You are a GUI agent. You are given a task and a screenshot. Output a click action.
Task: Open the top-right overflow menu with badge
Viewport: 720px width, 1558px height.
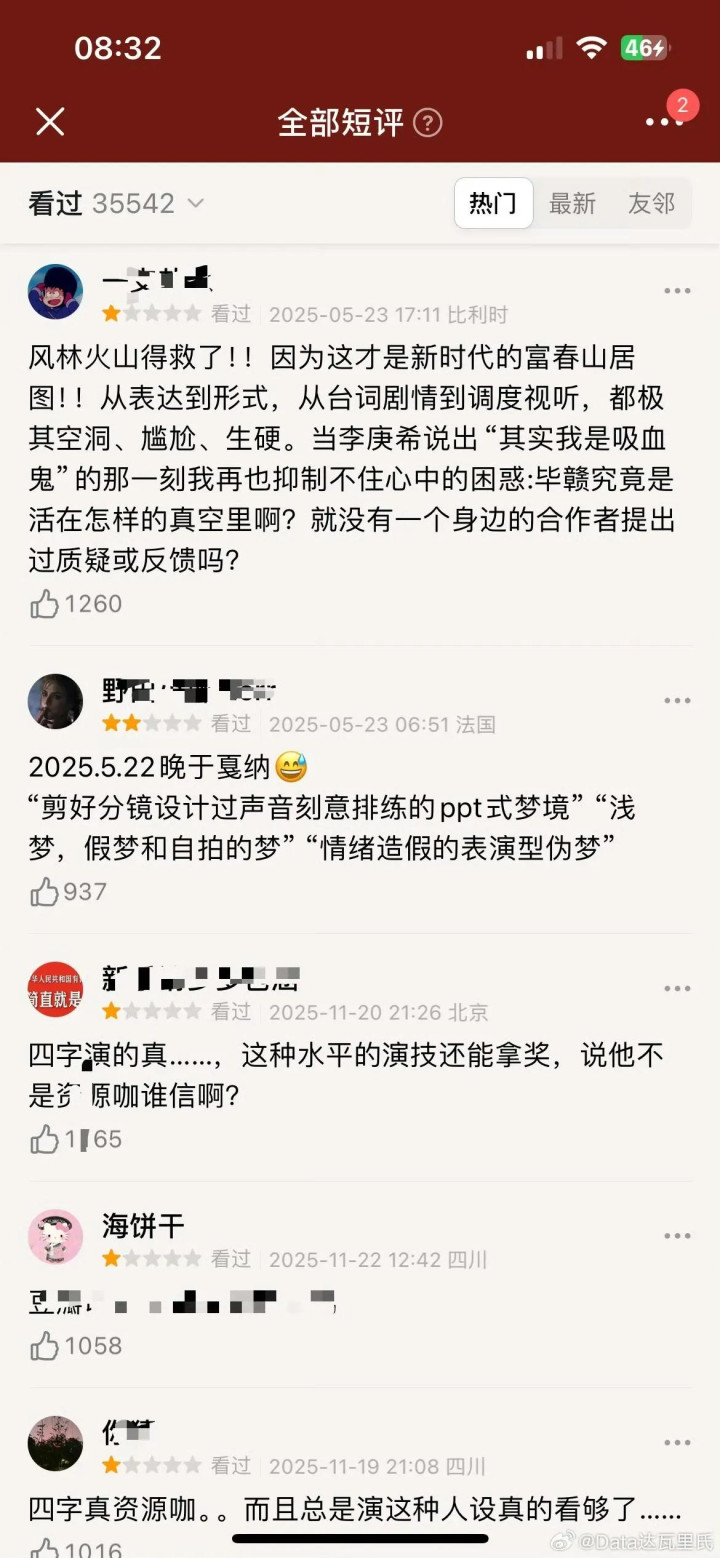tap(664, 121)
